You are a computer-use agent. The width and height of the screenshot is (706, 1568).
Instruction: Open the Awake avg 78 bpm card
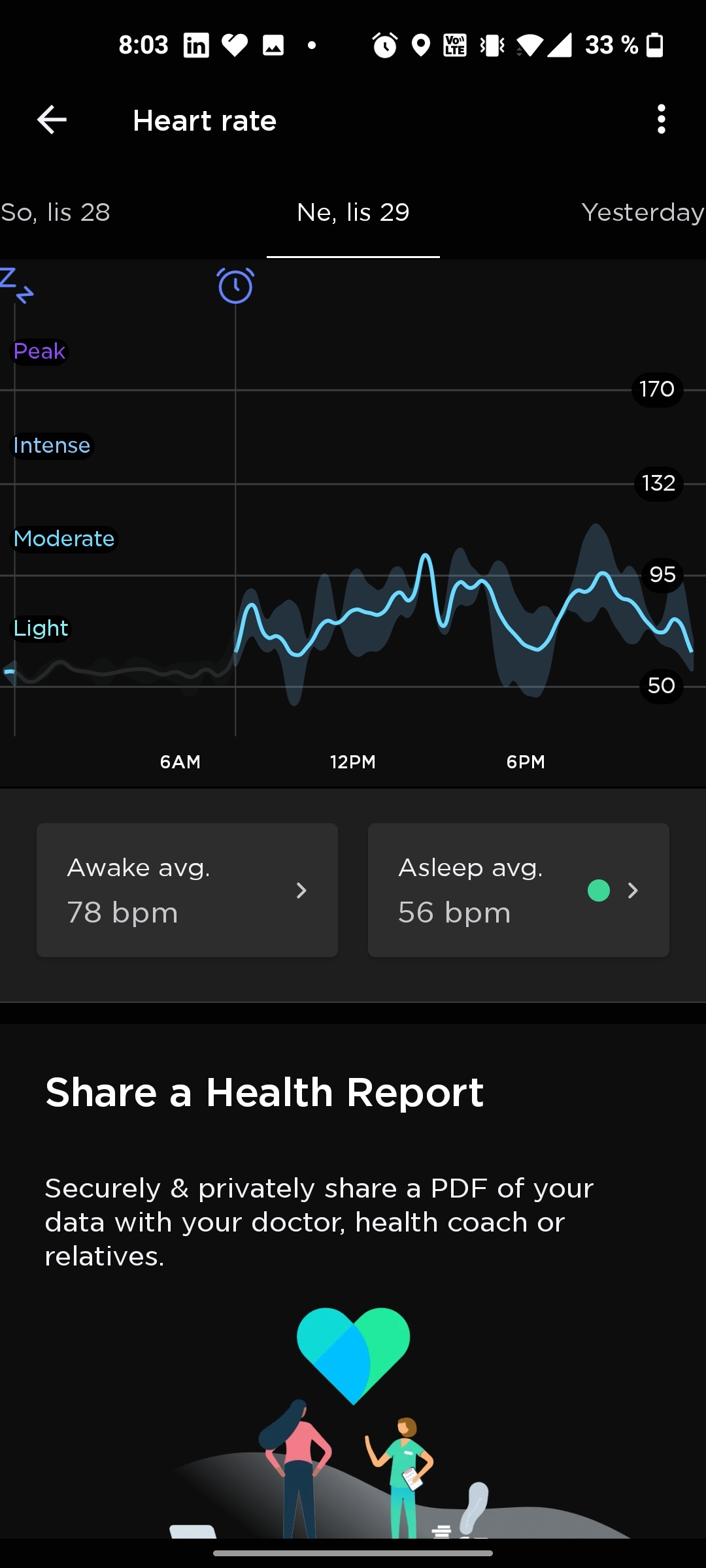(x=187, y=890)
